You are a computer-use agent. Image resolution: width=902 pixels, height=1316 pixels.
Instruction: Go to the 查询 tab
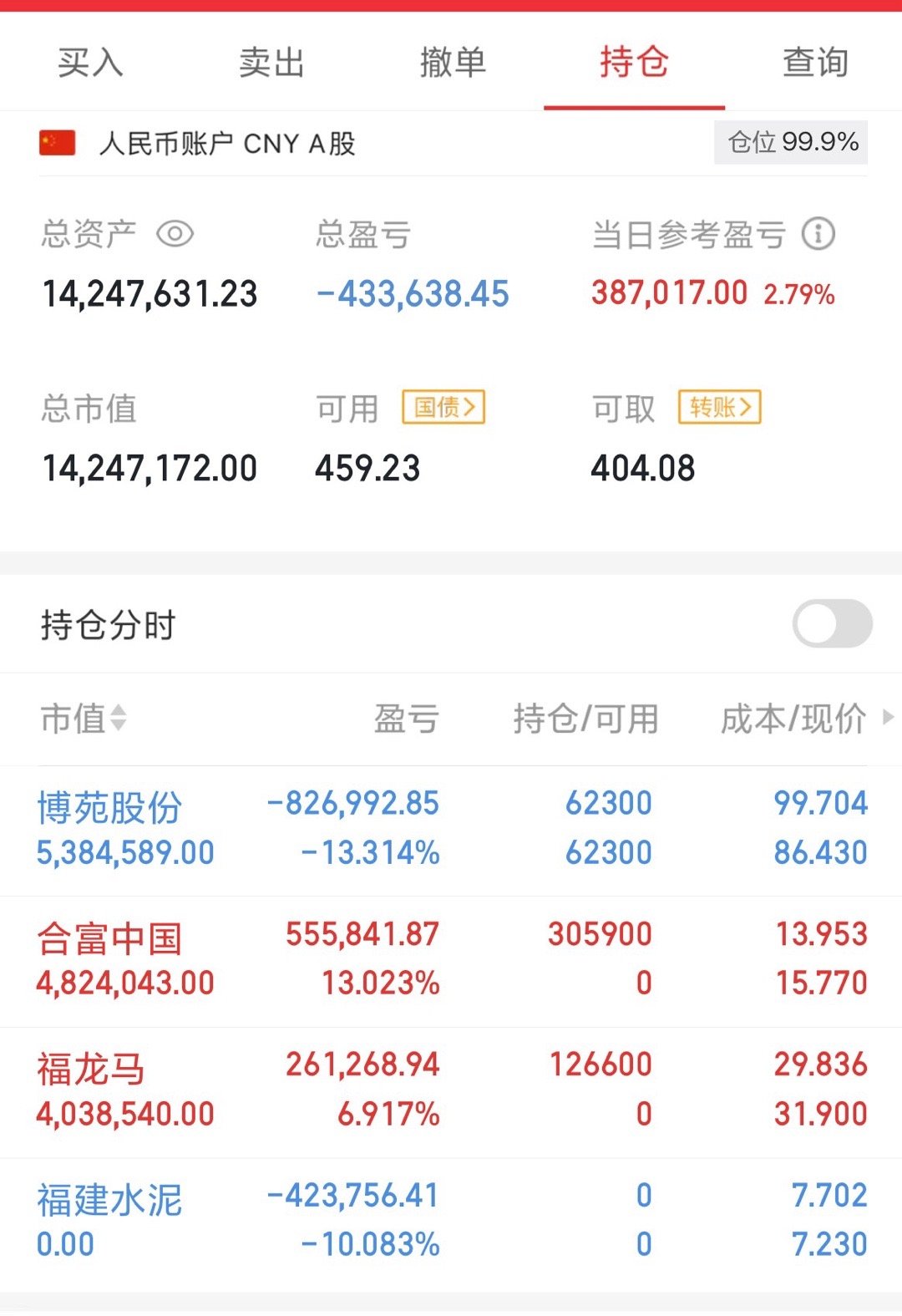click(815, 63)
